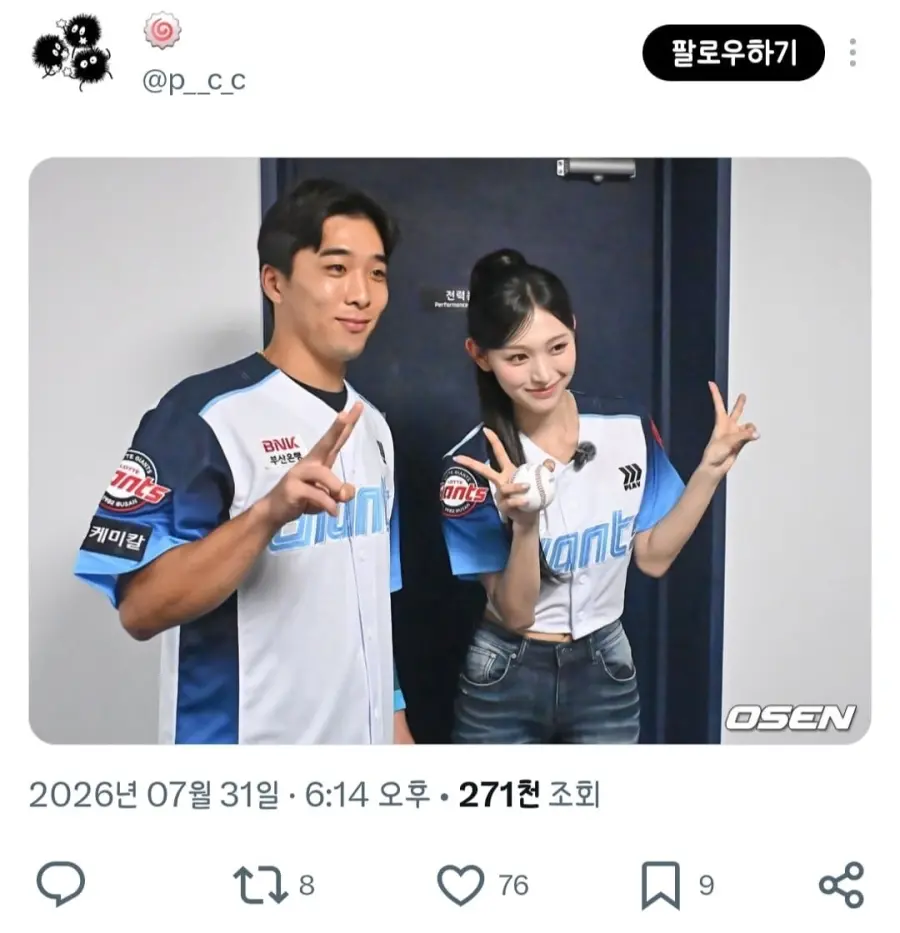Reply with the comment bubble icon
The height and width of the screenshot is (933, 900).
[61, 884]
